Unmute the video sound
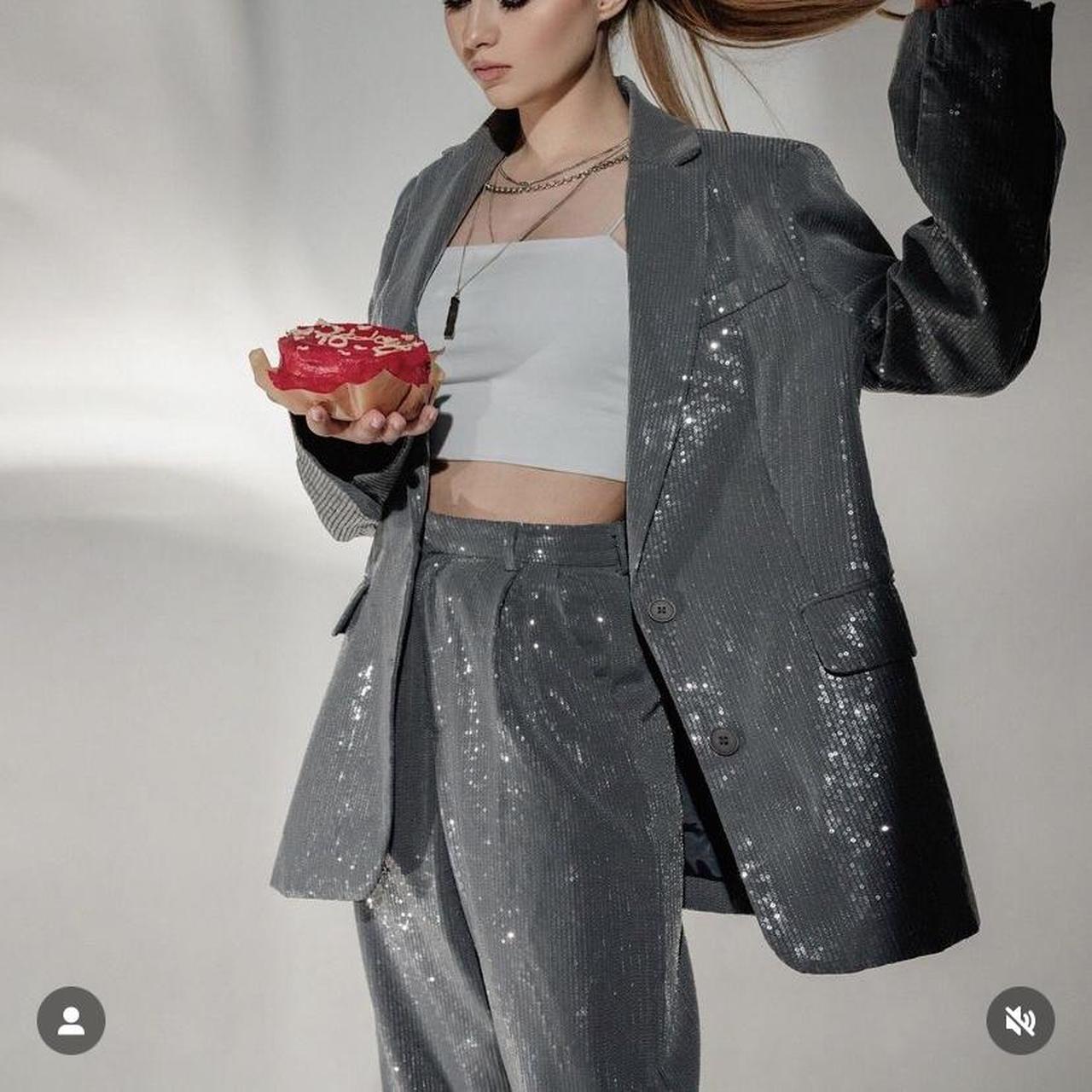Viewport: 1092px width, 1092px height. [x=1020, y=1020]
